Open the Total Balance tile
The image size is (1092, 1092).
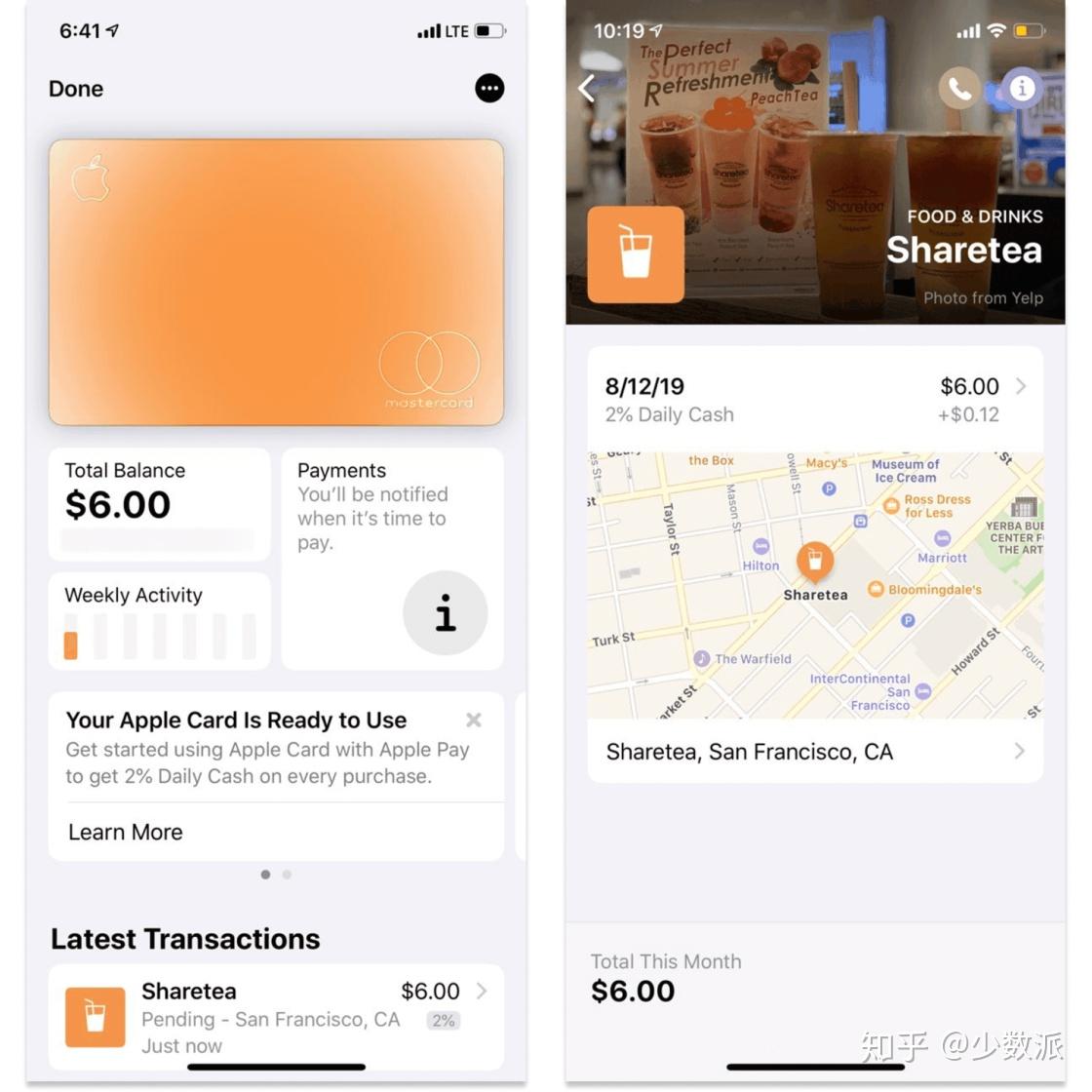pyautogui.click(x=159, y=503)
